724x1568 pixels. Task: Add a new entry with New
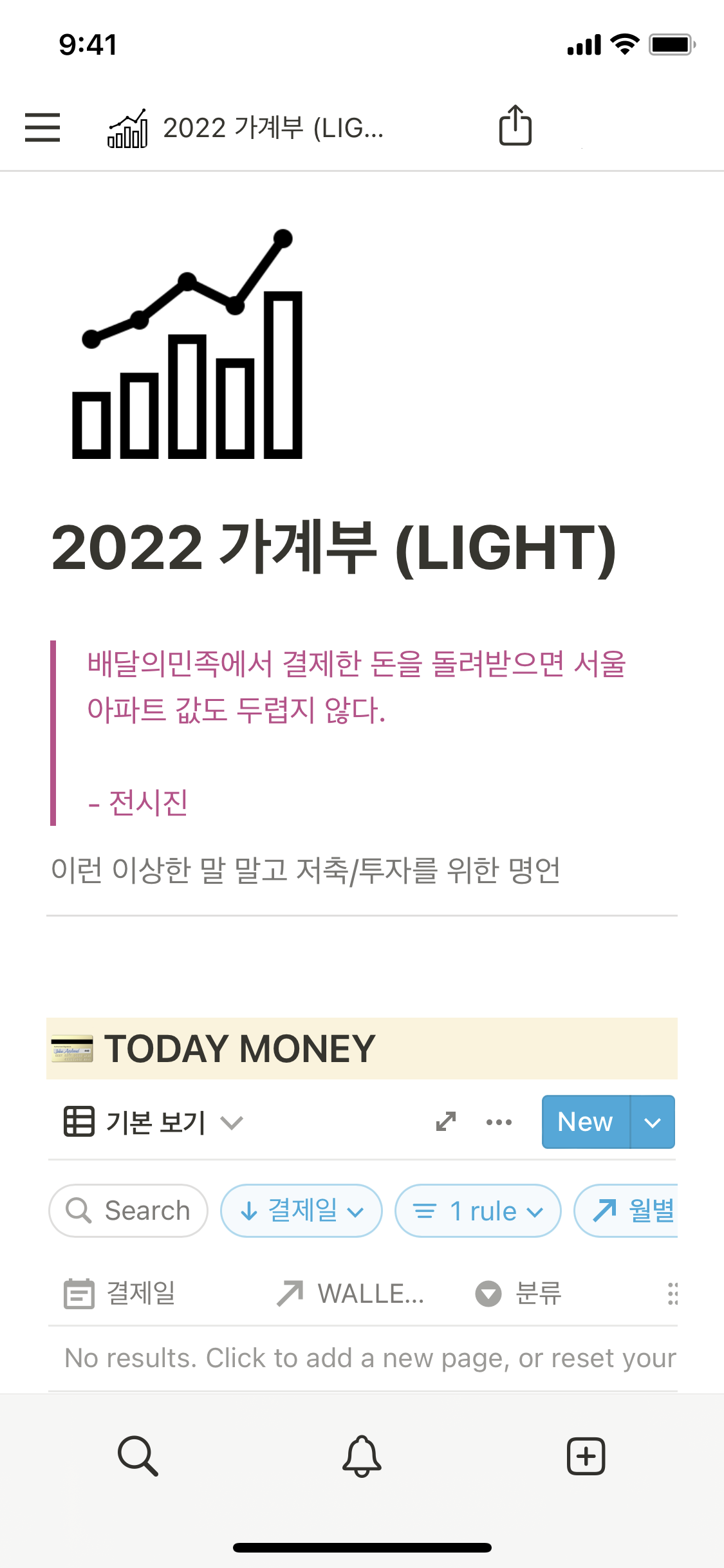tap(585, 1122)
